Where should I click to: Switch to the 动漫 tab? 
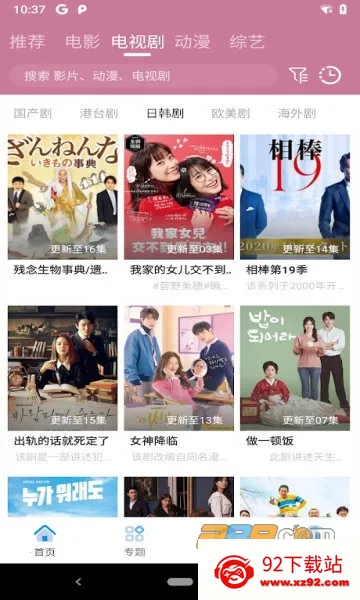point(192,42)
